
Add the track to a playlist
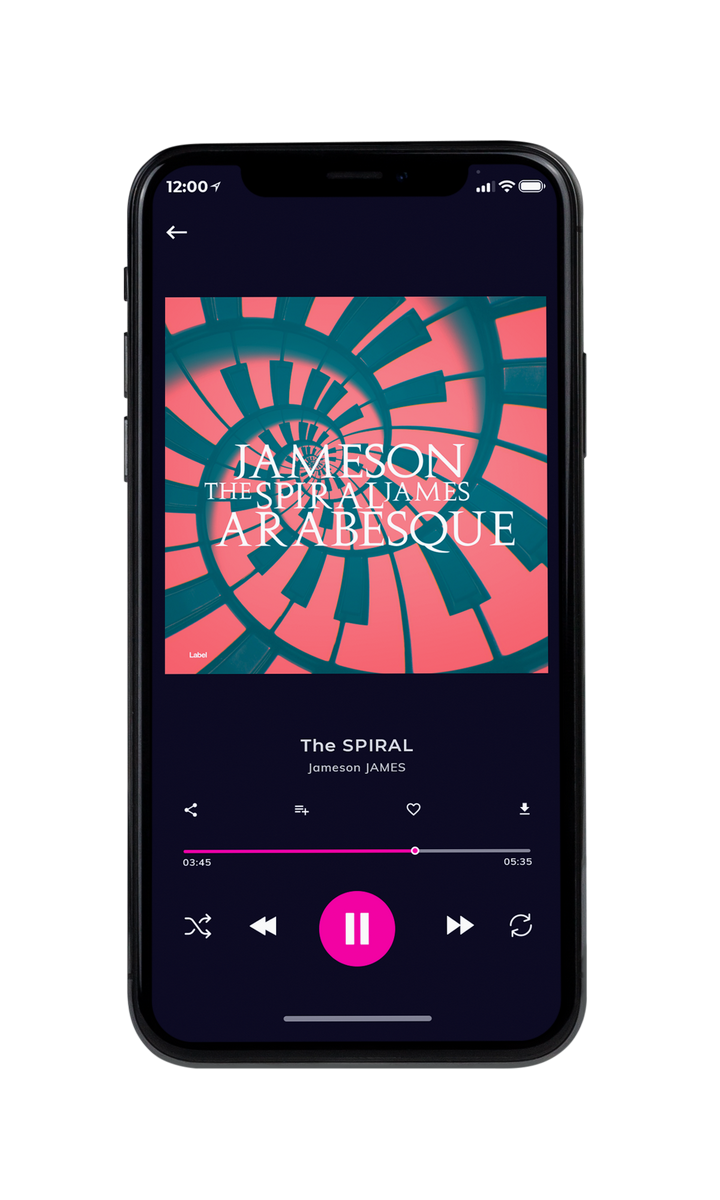[301, 810]
